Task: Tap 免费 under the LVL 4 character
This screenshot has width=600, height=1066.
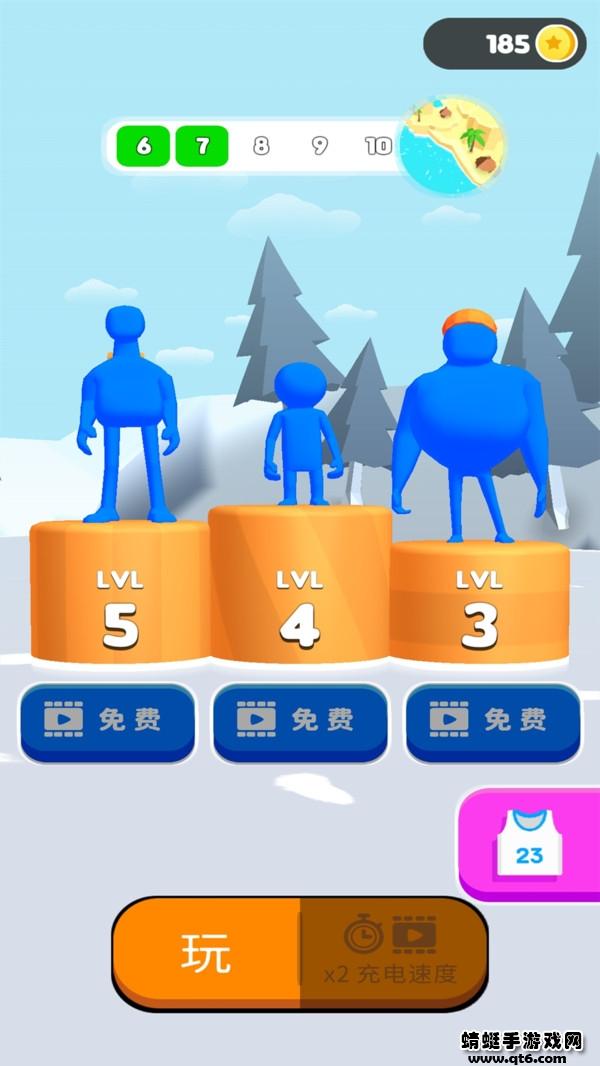Action: coord(300,720)
